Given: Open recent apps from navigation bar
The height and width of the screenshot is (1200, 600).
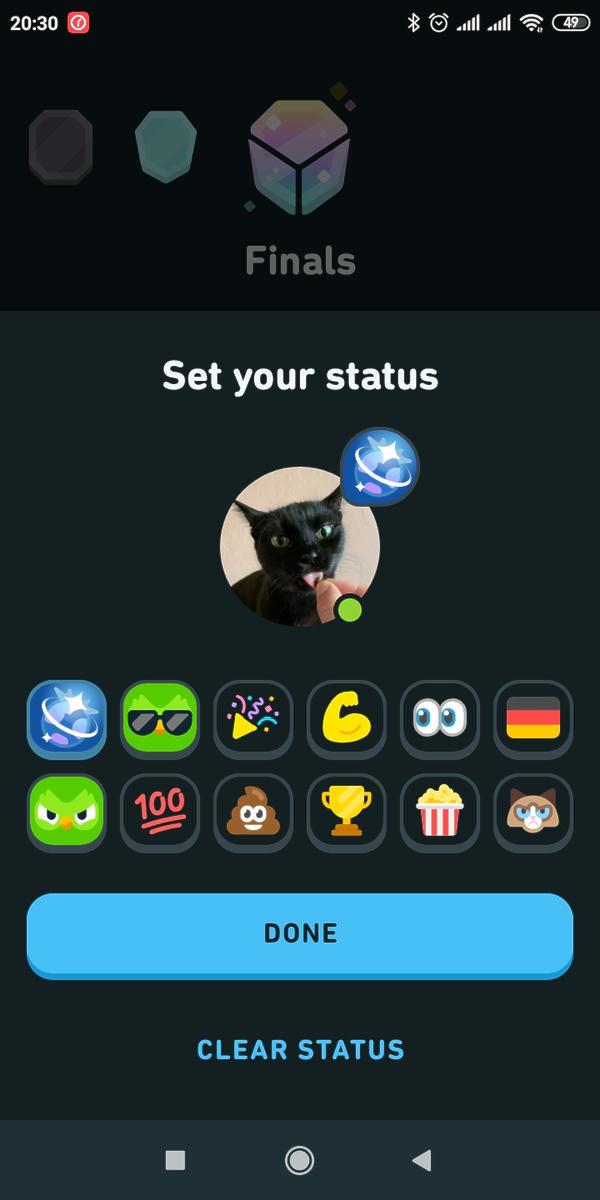Looking at the screenshot, I should pos(175,1160).
